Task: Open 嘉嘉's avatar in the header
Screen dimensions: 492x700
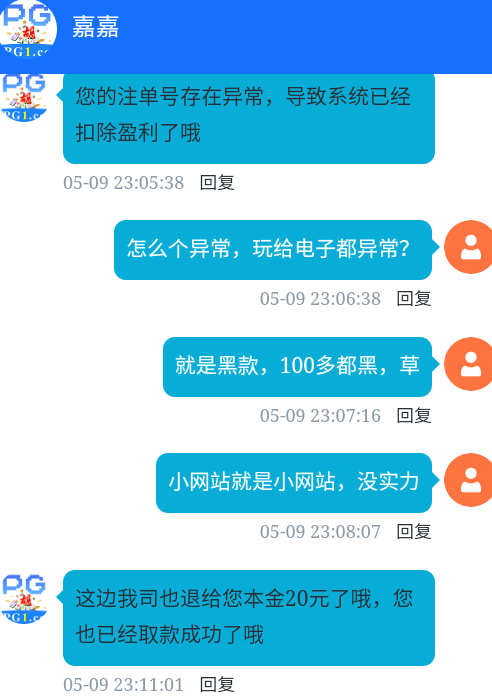Action: click(x=28, y=29)
